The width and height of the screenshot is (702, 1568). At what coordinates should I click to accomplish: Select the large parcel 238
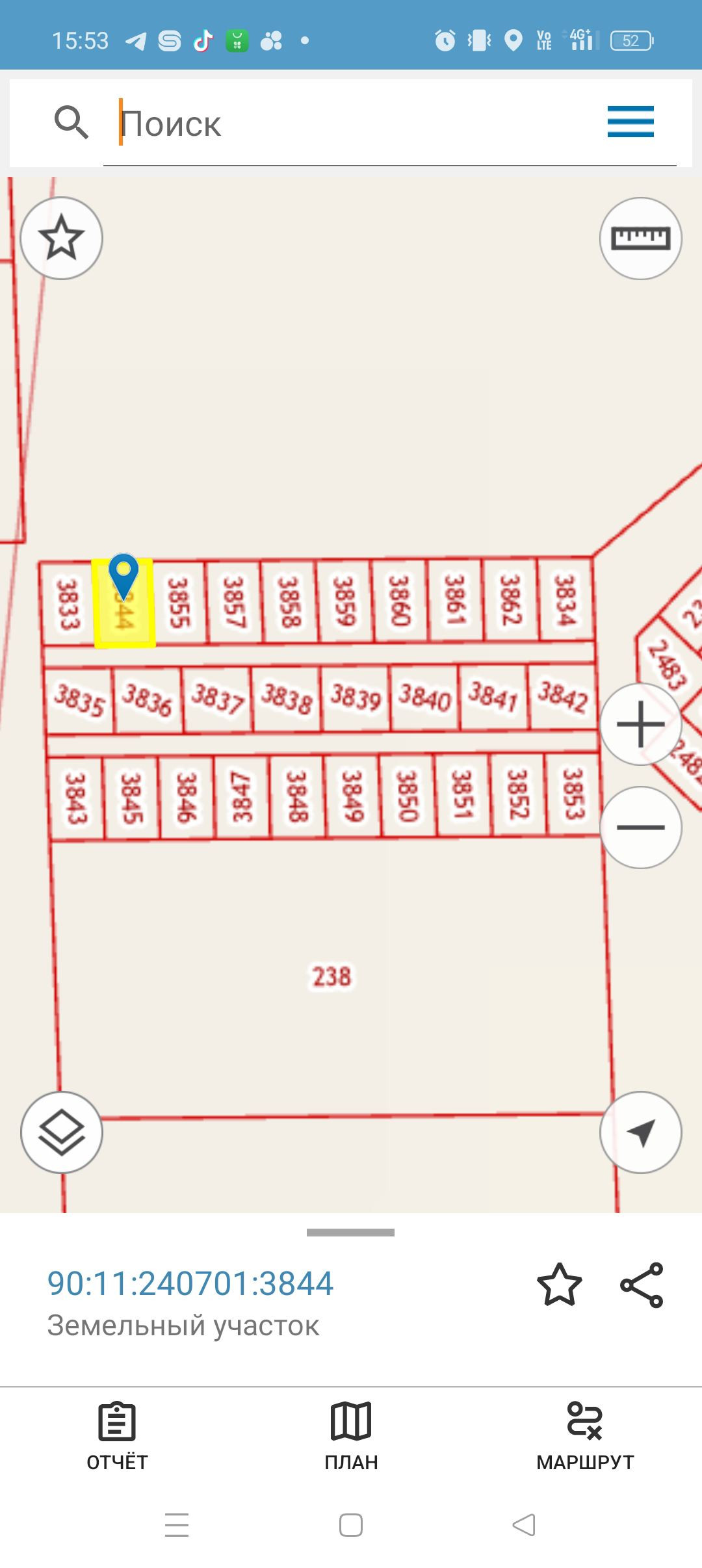pyautogui.click(x=331, y=976)
